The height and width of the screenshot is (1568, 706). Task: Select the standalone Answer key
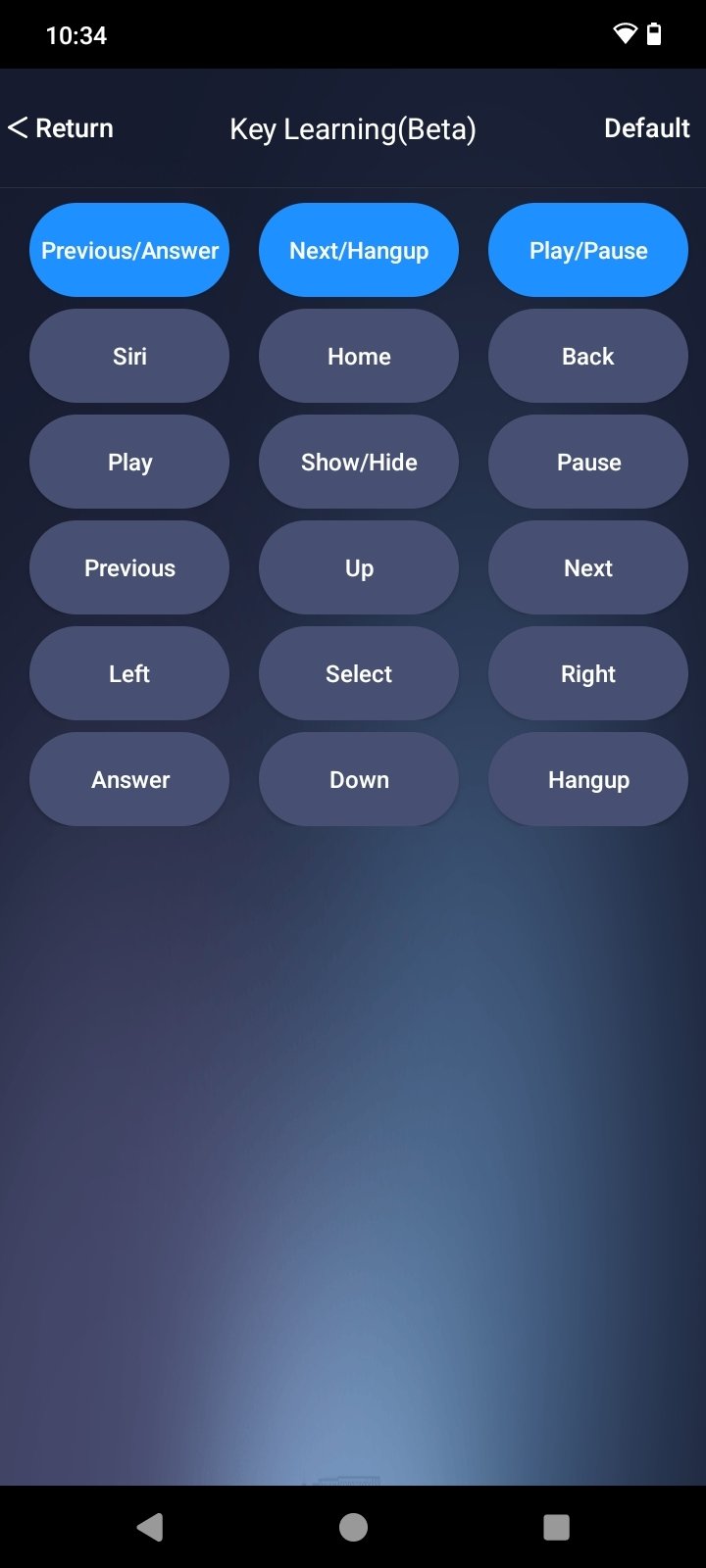point(129,780)
